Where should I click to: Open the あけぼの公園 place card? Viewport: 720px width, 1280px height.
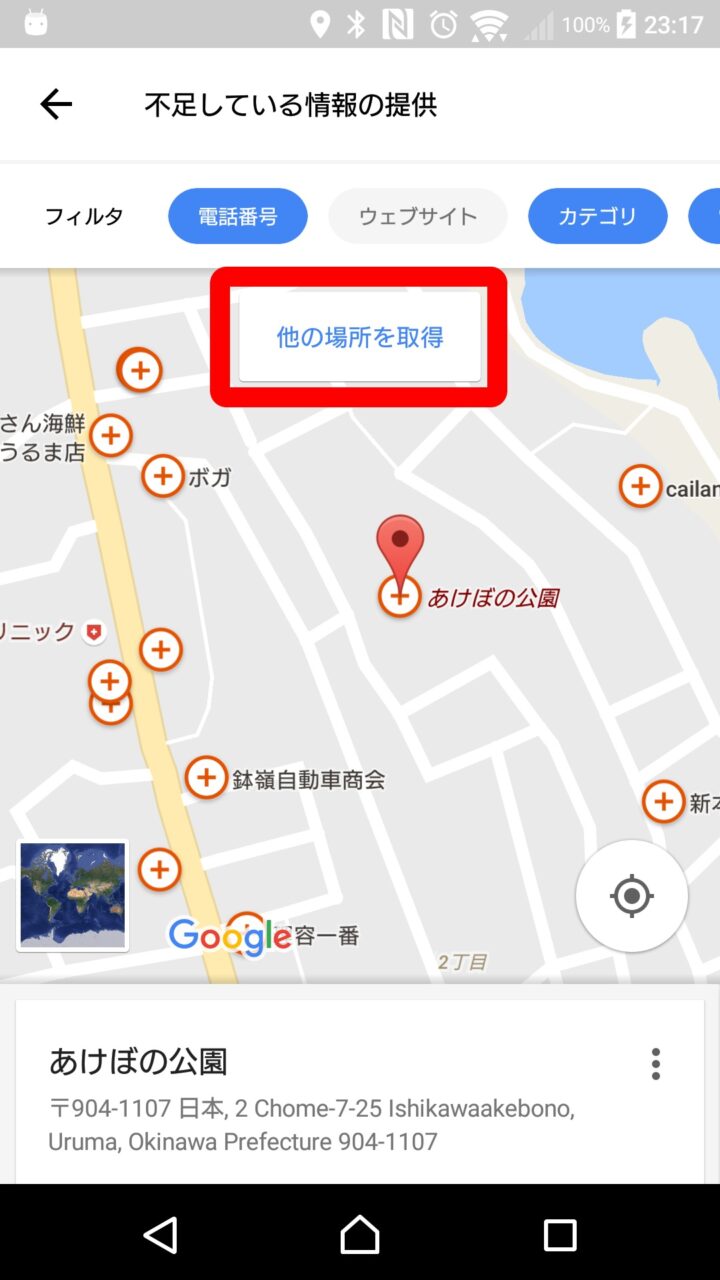click(x=300, y=1095)
